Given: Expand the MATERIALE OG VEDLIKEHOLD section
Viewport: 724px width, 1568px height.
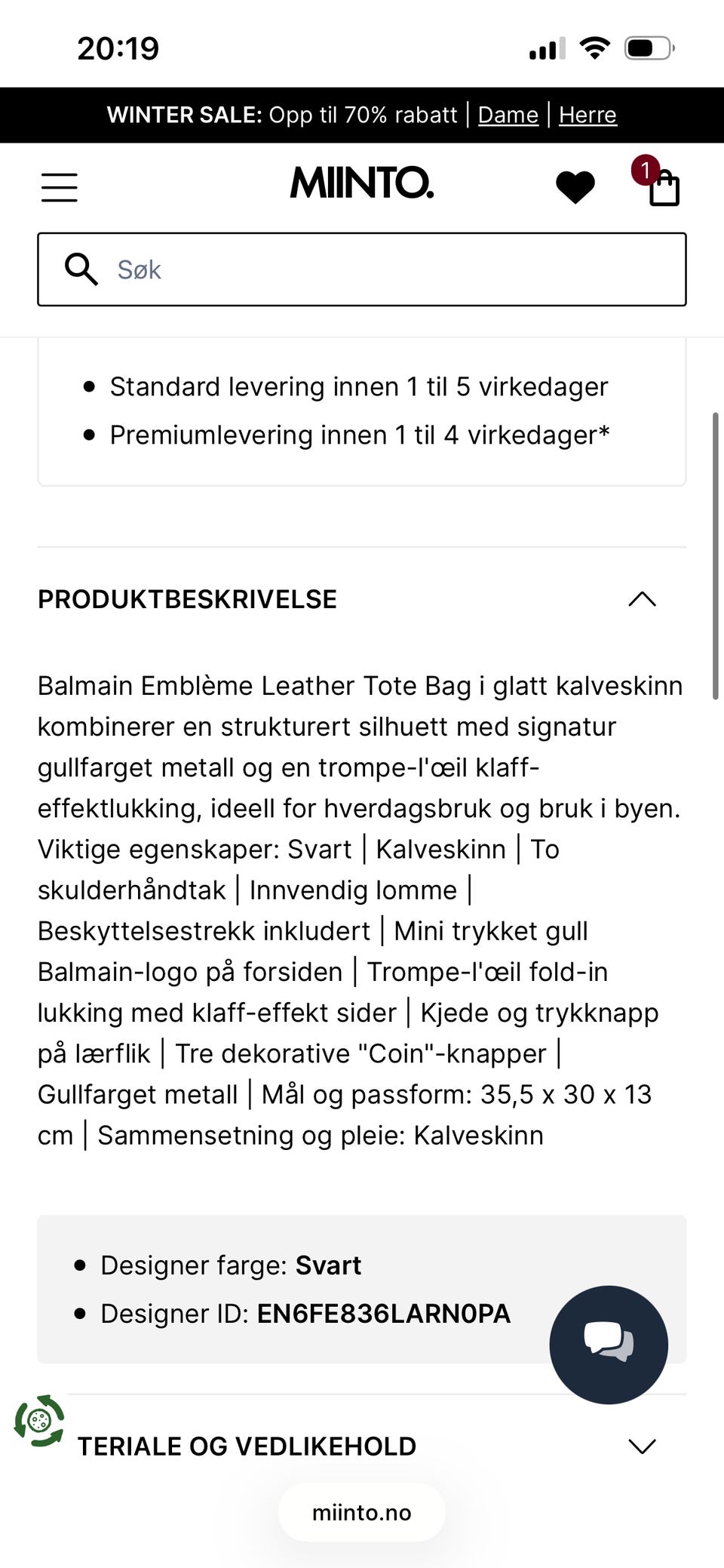Looking at the screenshot, I should [x=642, y=1446].
